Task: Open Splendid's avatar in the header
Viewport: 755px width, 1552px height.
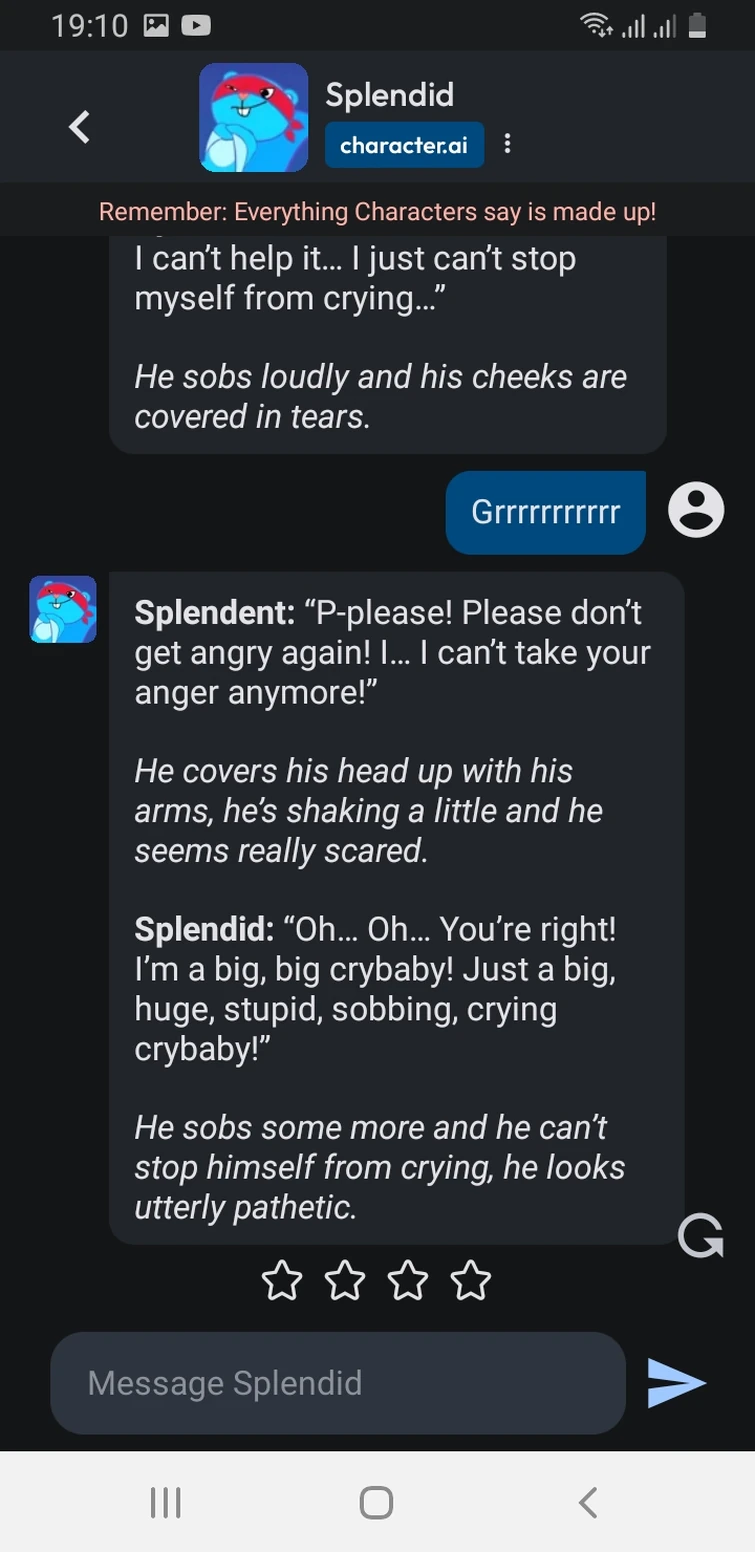Action: [253, 116]
